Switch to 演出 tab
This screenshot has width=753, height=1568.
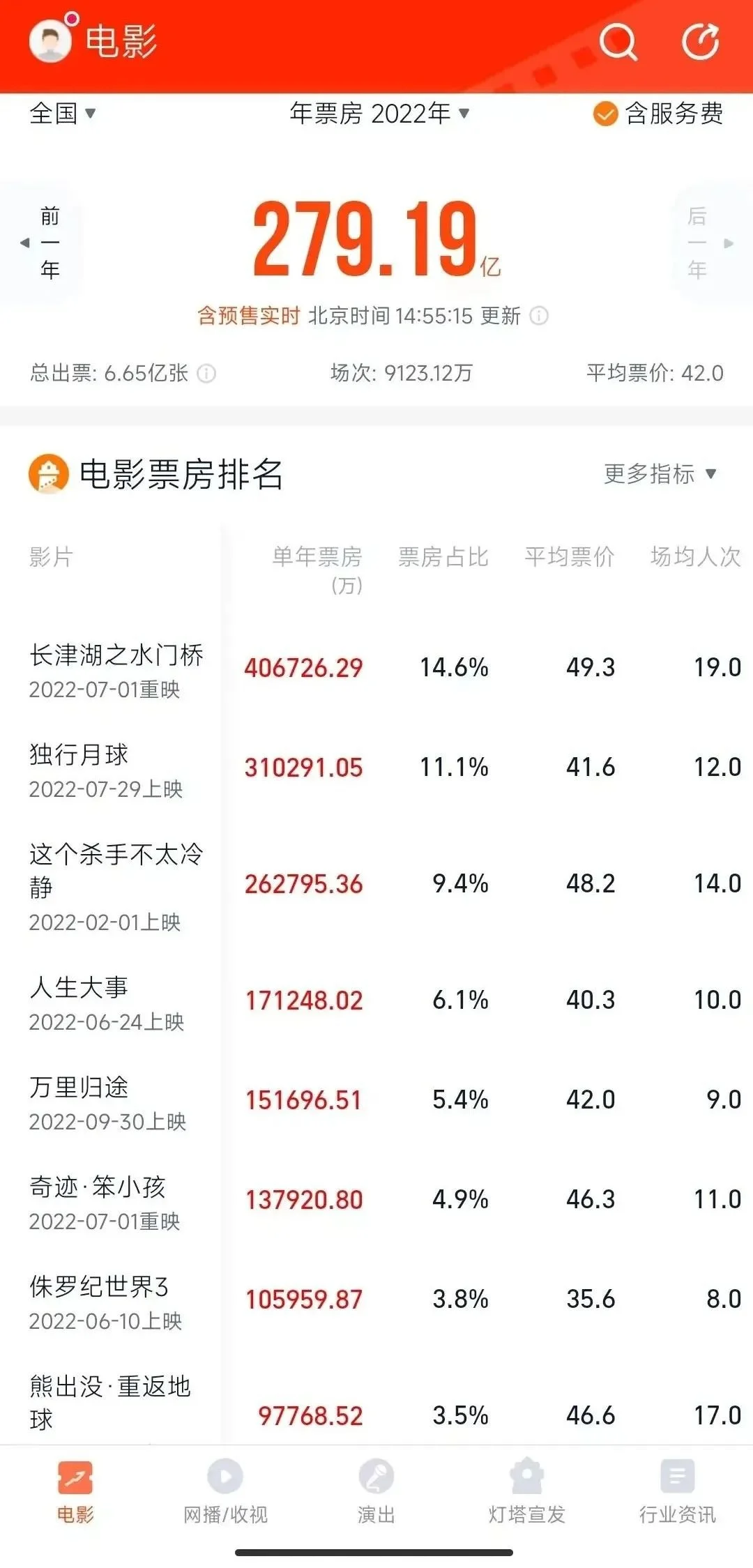376,1491
